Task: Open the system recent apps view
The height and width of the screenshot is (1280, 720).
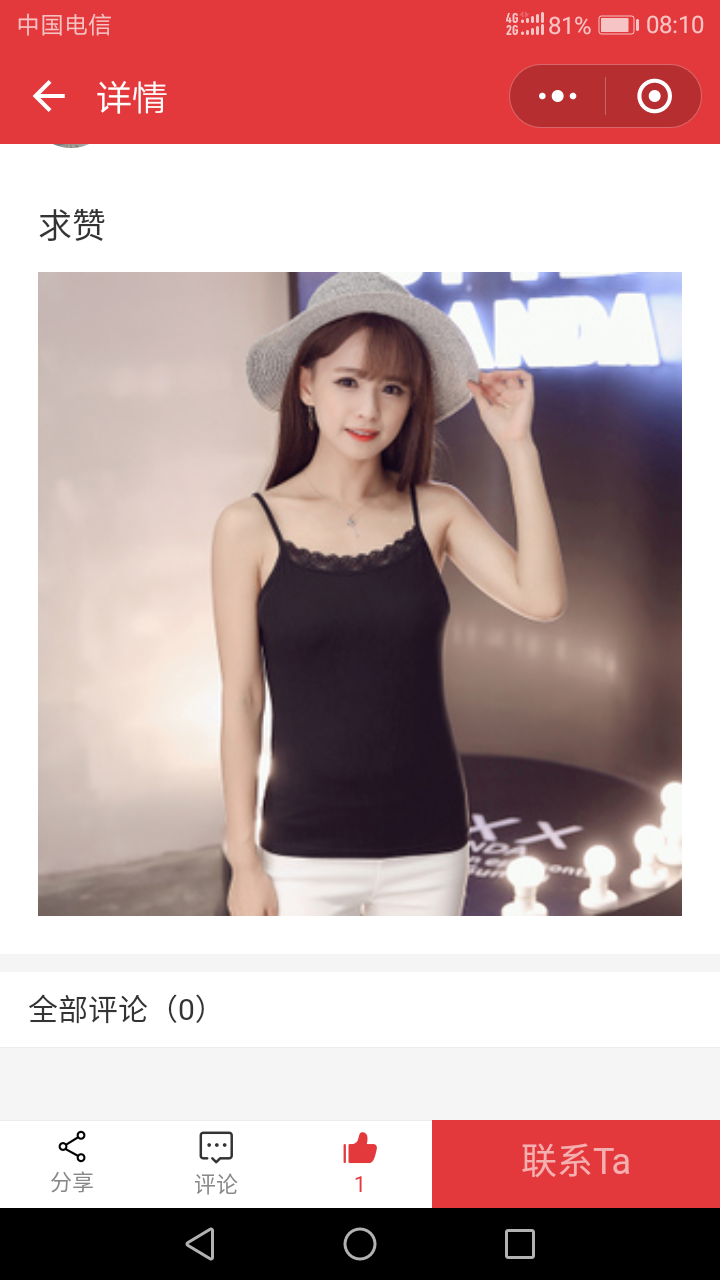Action: click(x=520, y=1244)
